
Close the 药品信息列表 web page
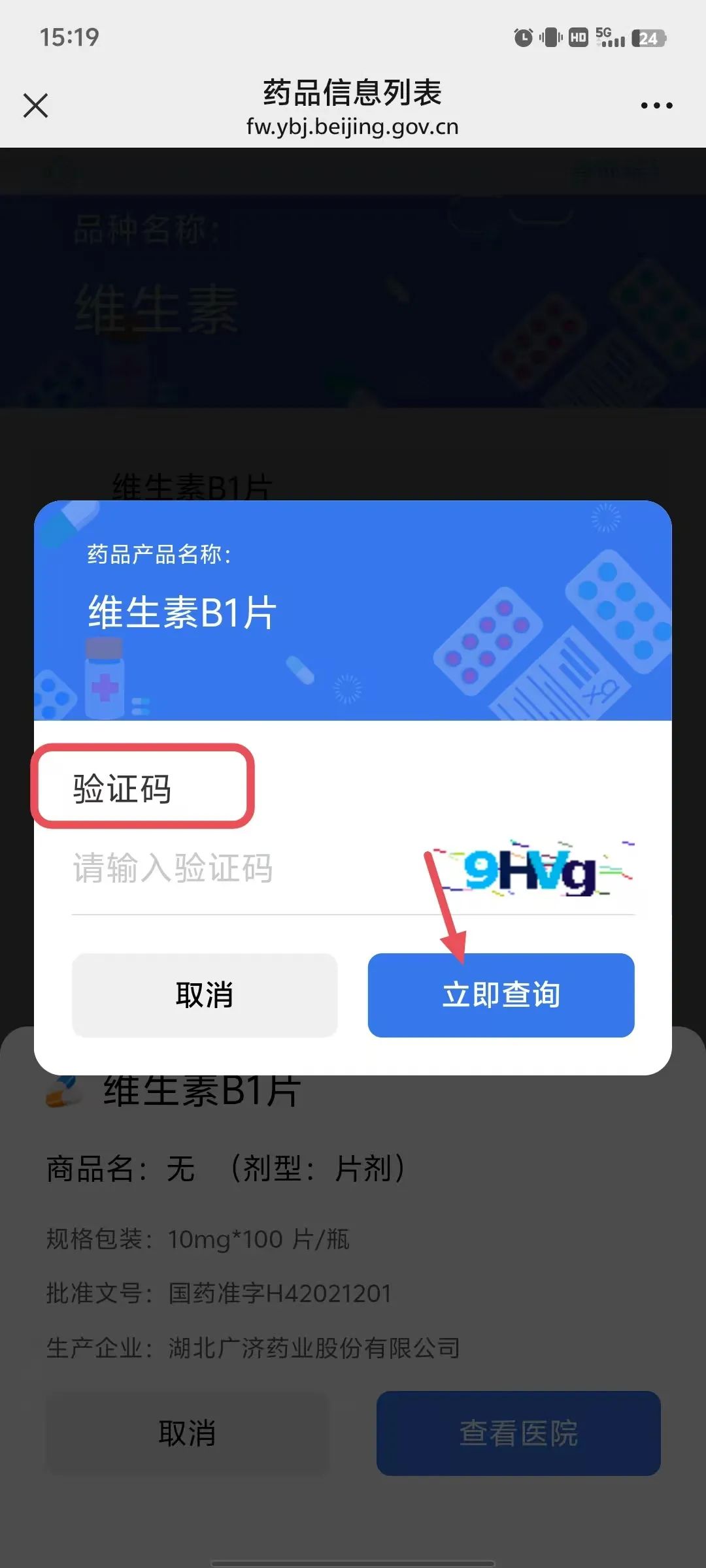pyautogui.click(x=35, y=105)
